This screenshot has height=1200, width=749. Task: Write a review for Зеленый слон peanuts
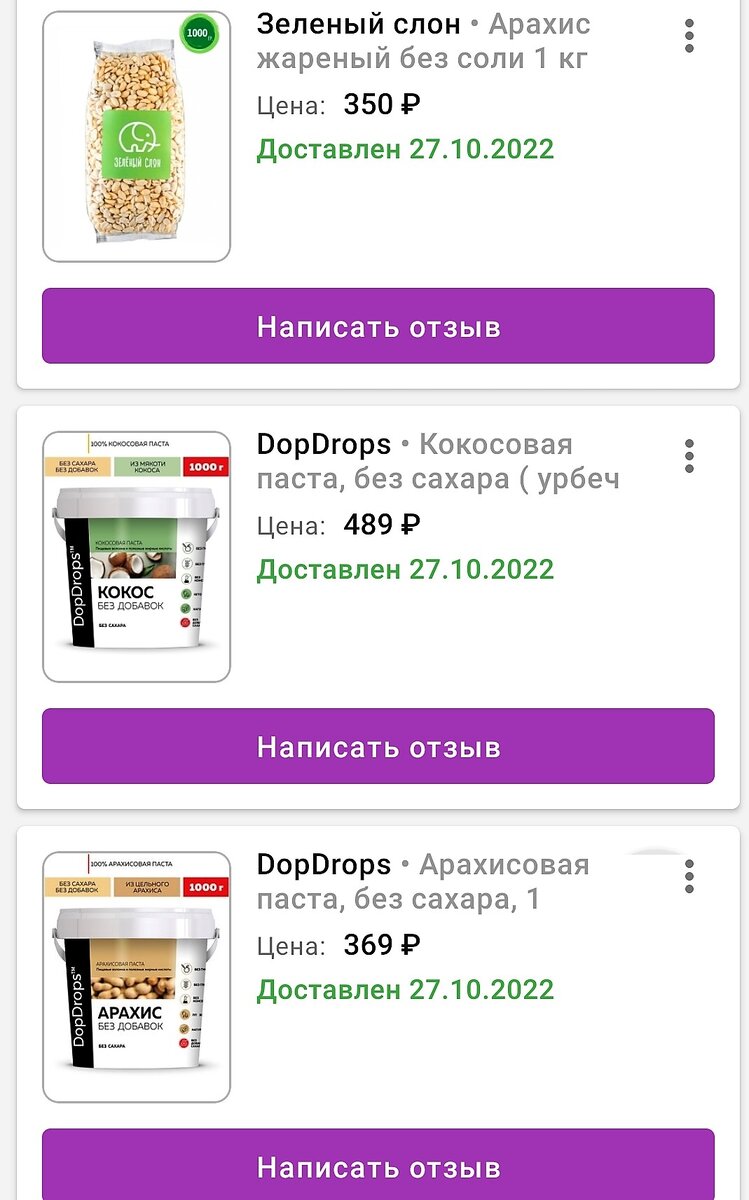click(x=379, y=326)
